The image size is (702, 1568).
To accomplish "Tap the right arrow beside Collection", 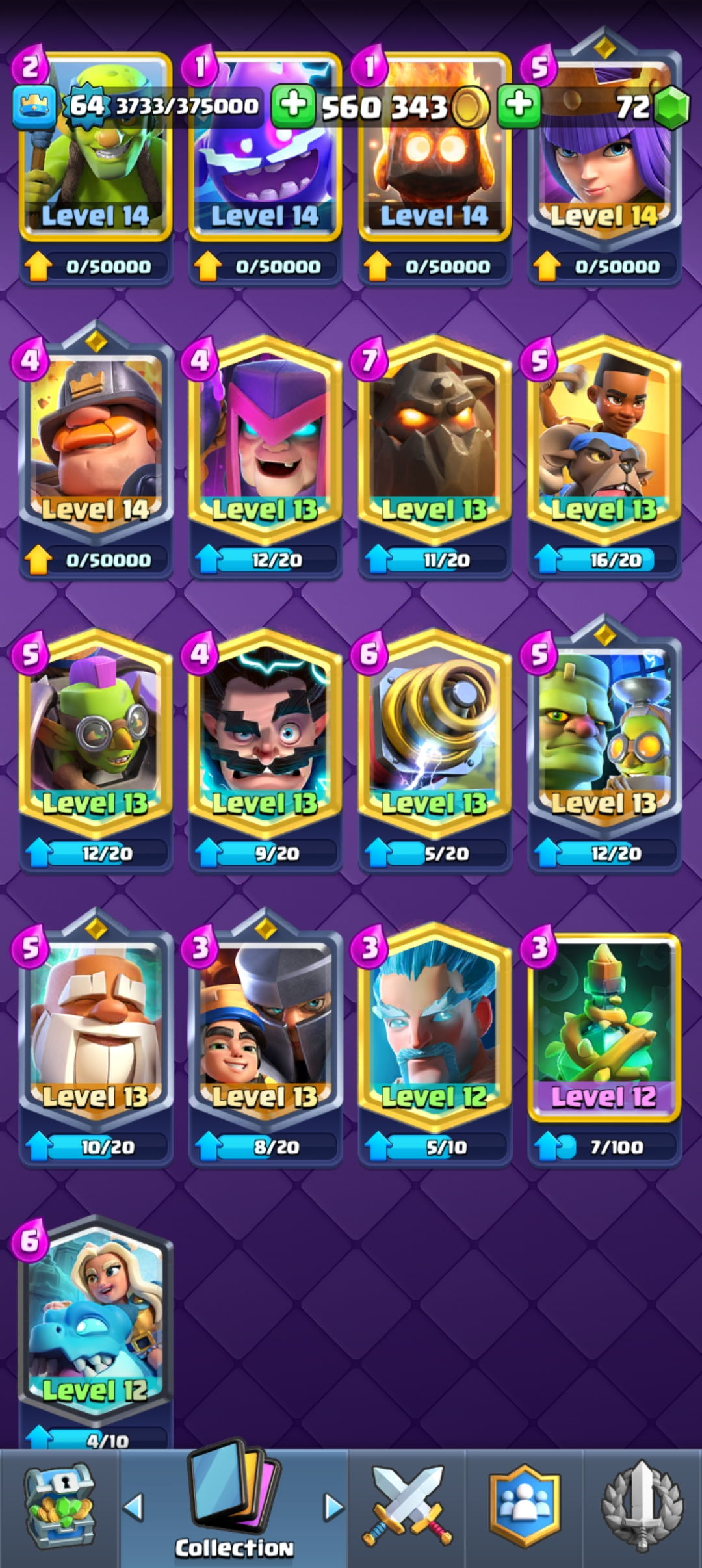I will coord(333,1507).
